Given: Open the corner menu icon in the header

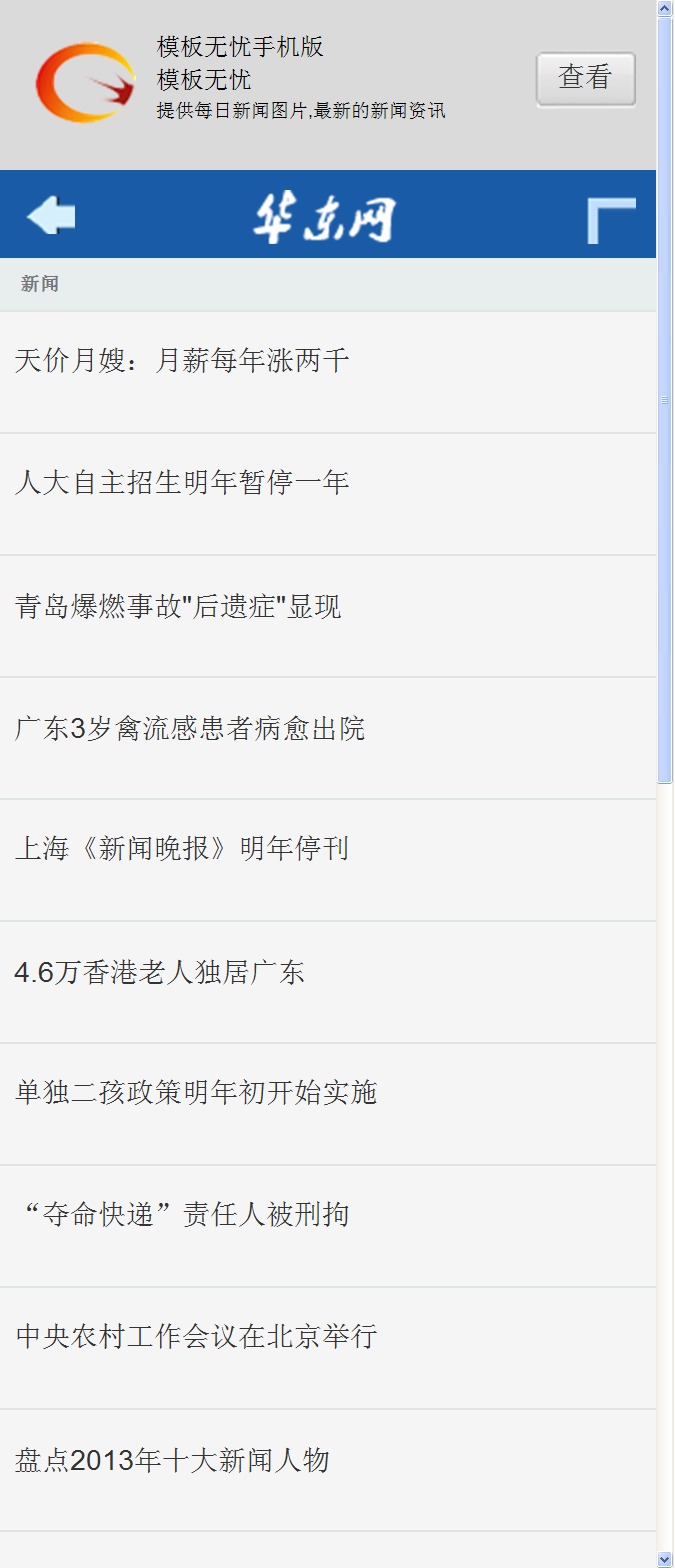Looking at the screenshot, I should click(610, 219).
